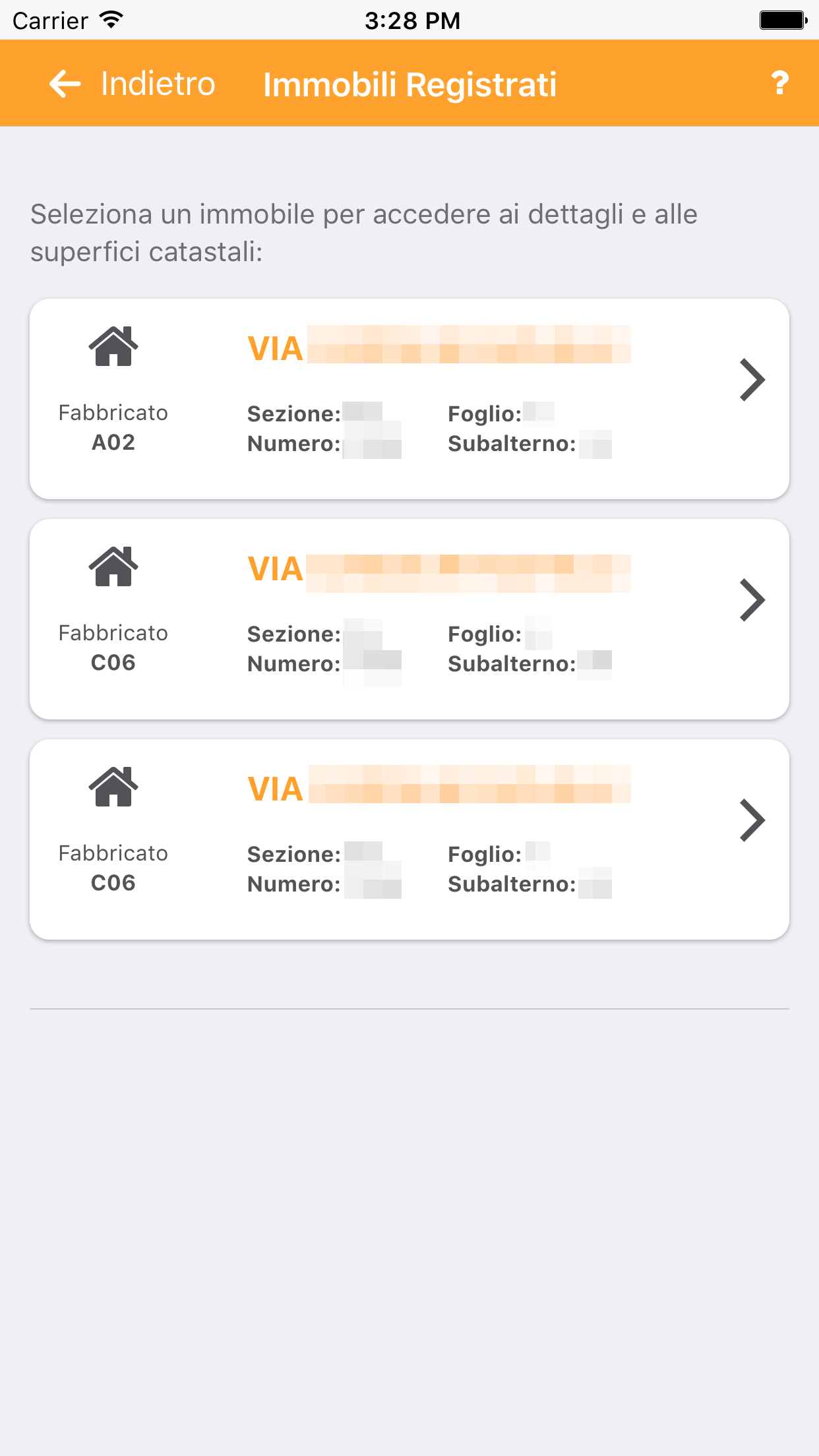Tap Indietro to go back
The image size is (819, 1456).
(157, 83)
